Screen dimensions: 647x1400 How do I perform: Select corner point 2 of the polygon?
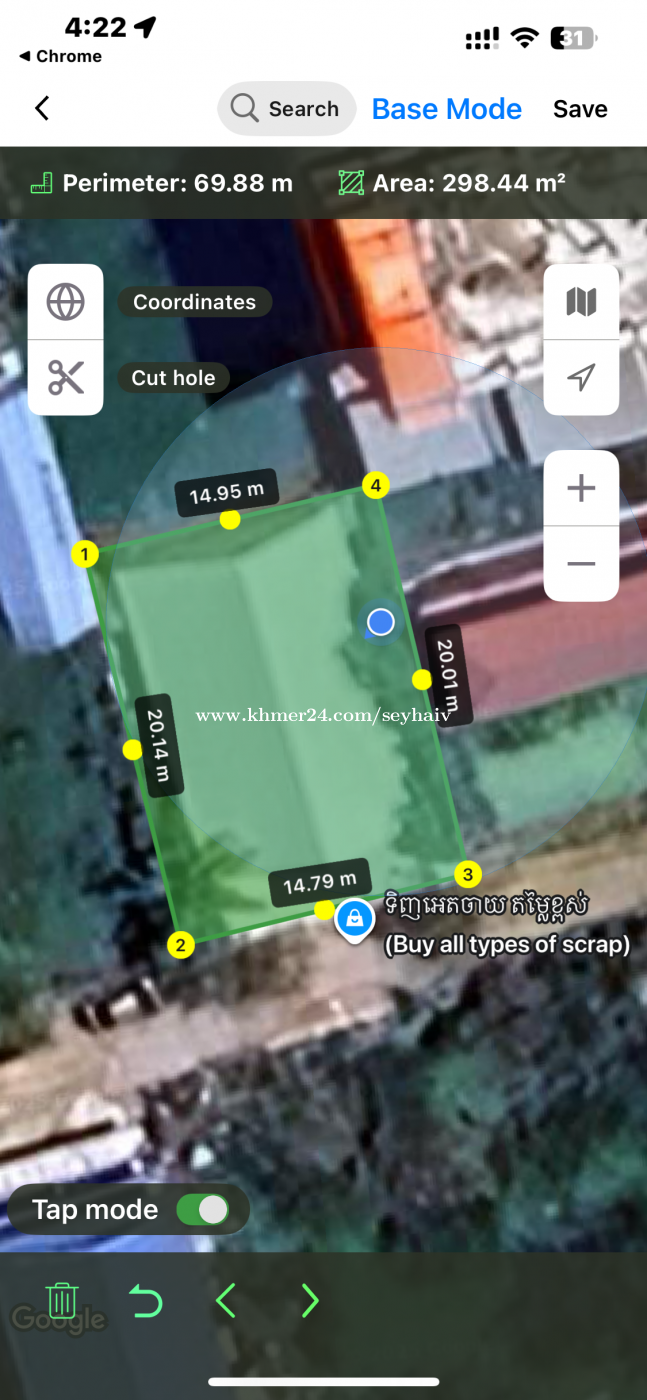coord(180,945)
